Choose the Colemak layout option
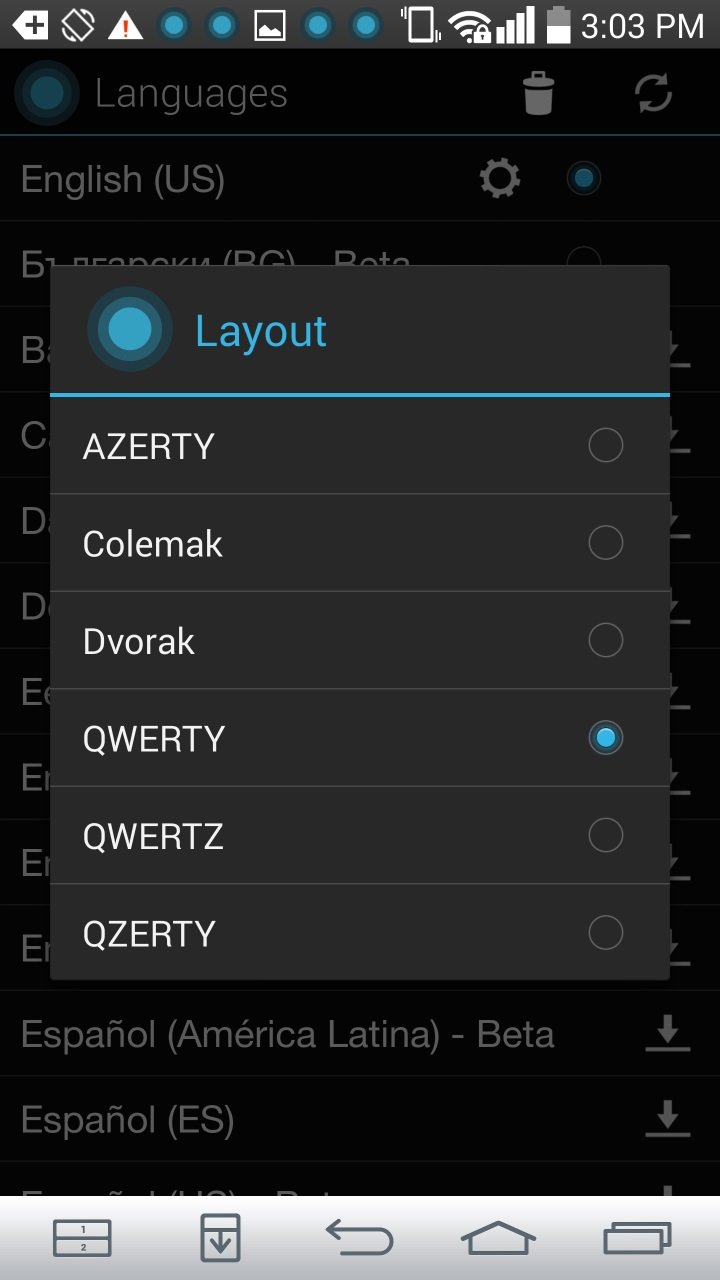The width and height of the screenshot is (720, 1280). pos(359,542)
